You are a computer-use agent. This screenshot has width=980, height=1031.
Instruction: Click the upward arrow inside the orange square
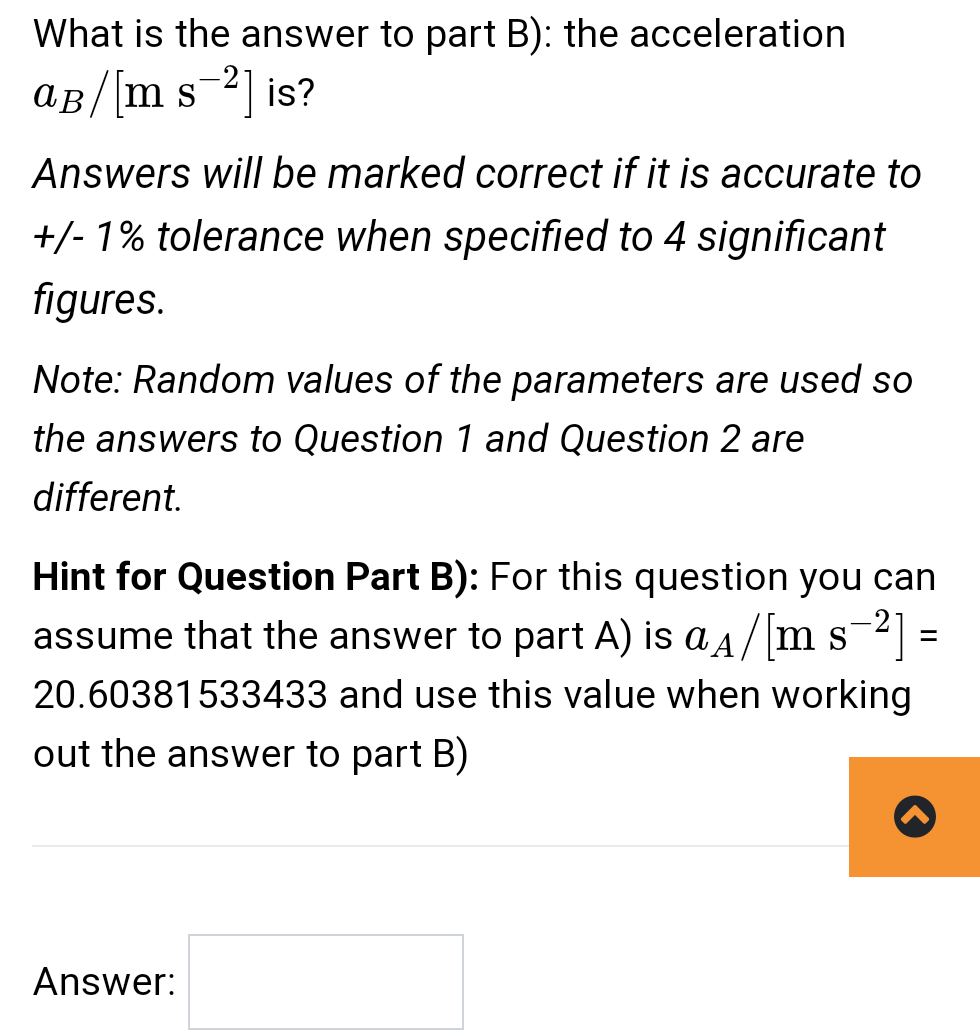913,815
